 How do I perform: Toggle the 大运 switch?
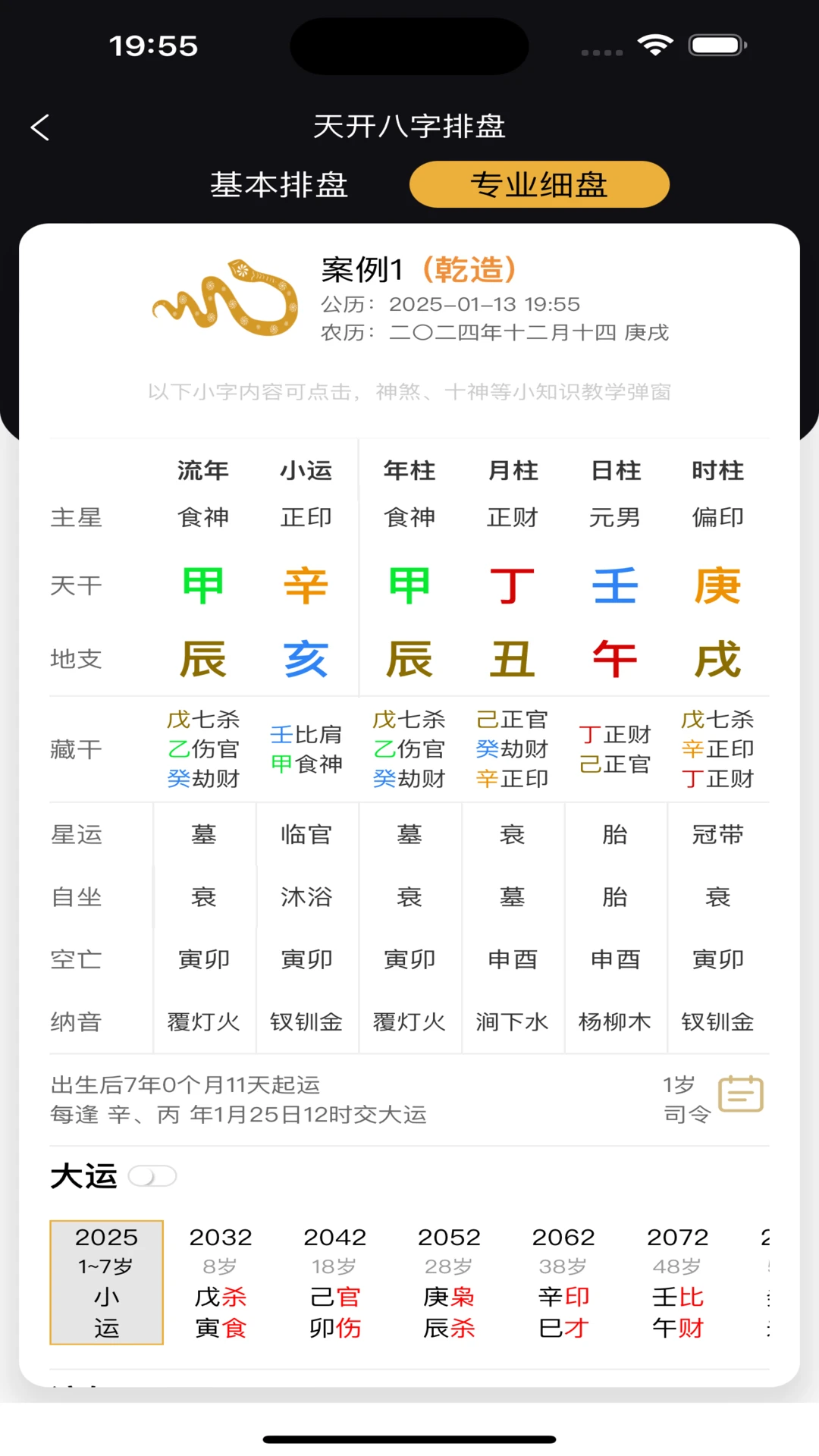coord(152,1176)
